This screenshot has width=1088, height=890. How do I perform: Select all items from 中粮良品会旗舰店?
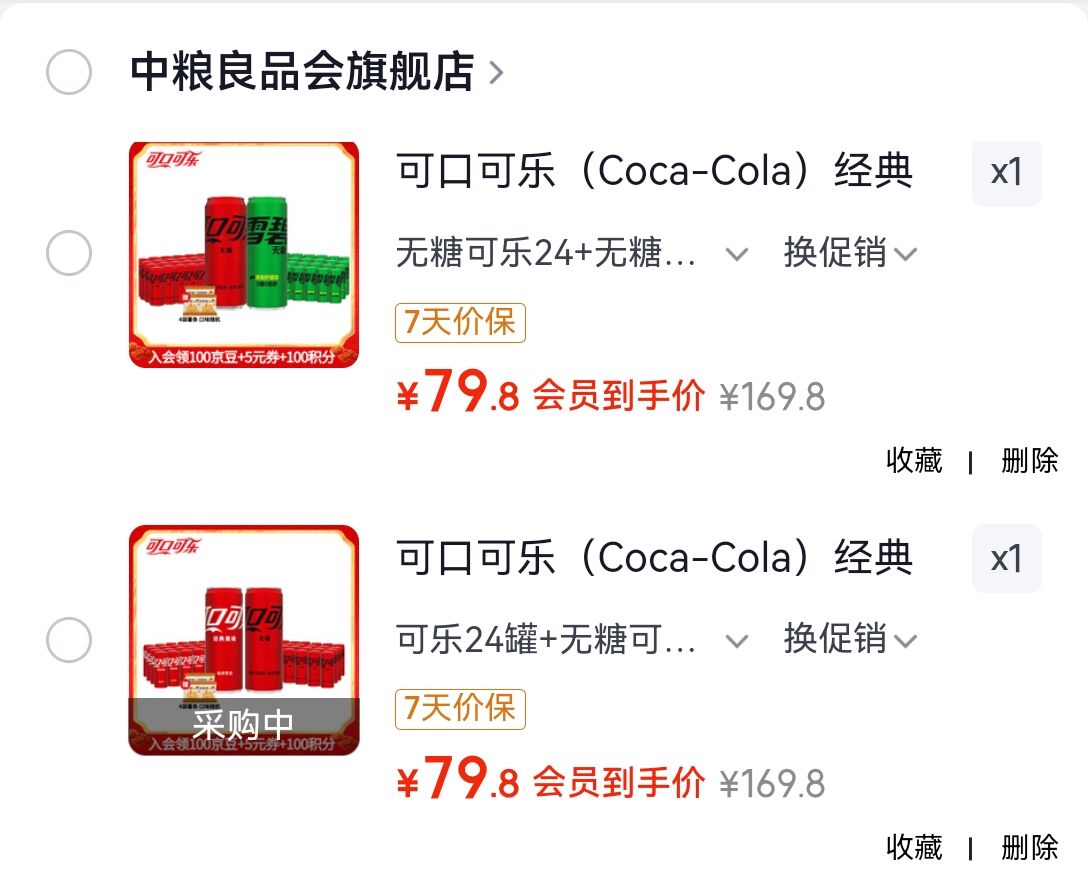coord(69,73)
